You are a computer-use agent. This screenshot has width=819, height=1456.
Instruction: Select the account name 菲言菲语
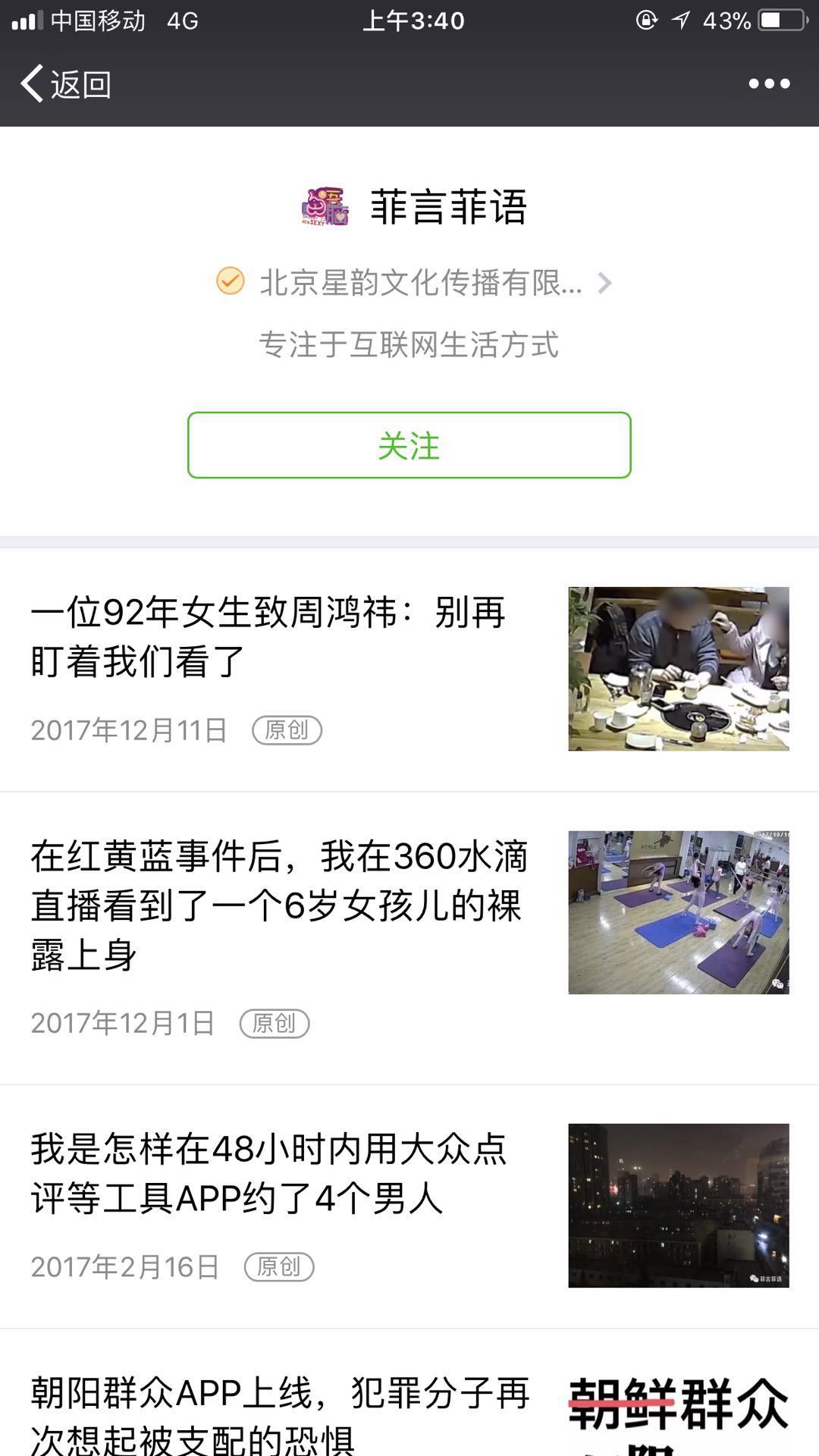coord(449,208)
